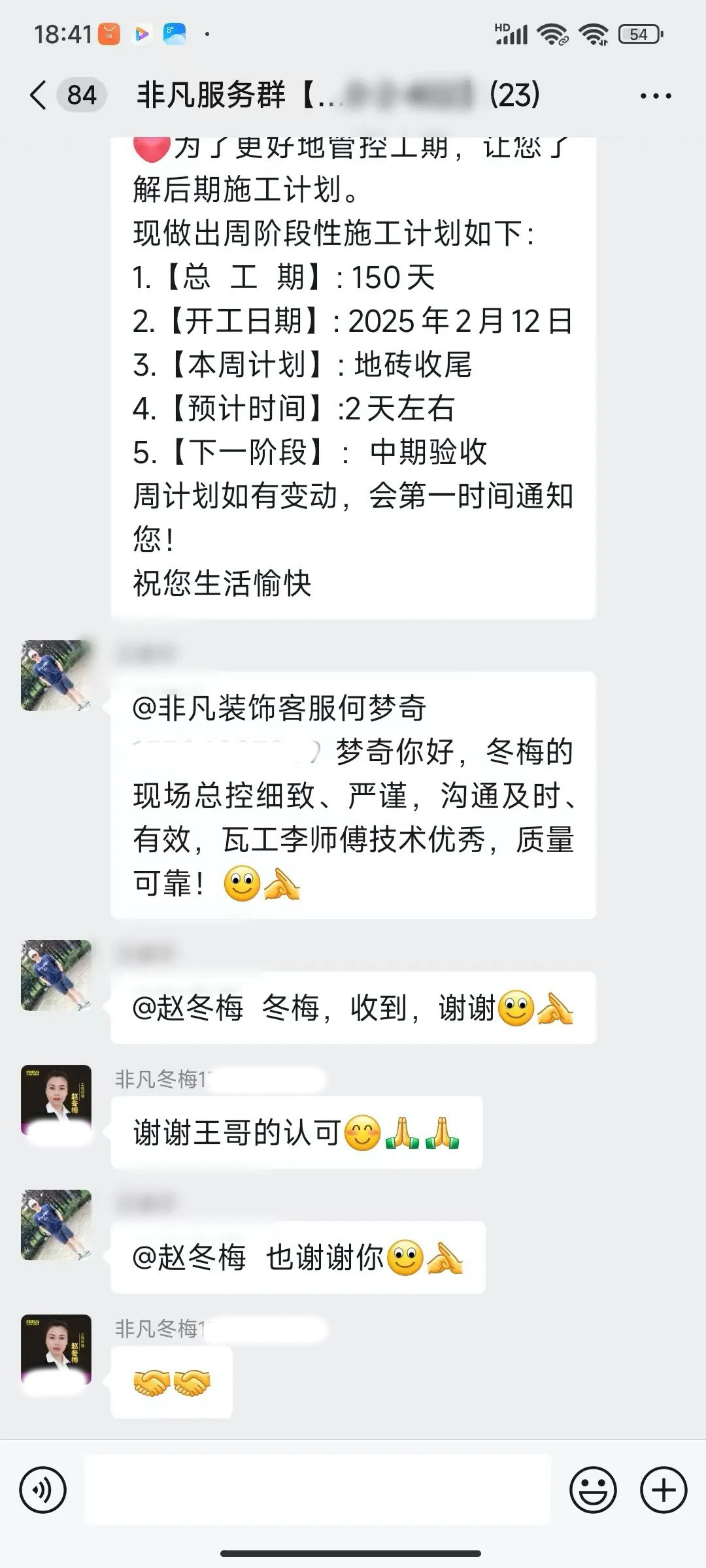Open the plus attachments panel

tap(664, 1490)
